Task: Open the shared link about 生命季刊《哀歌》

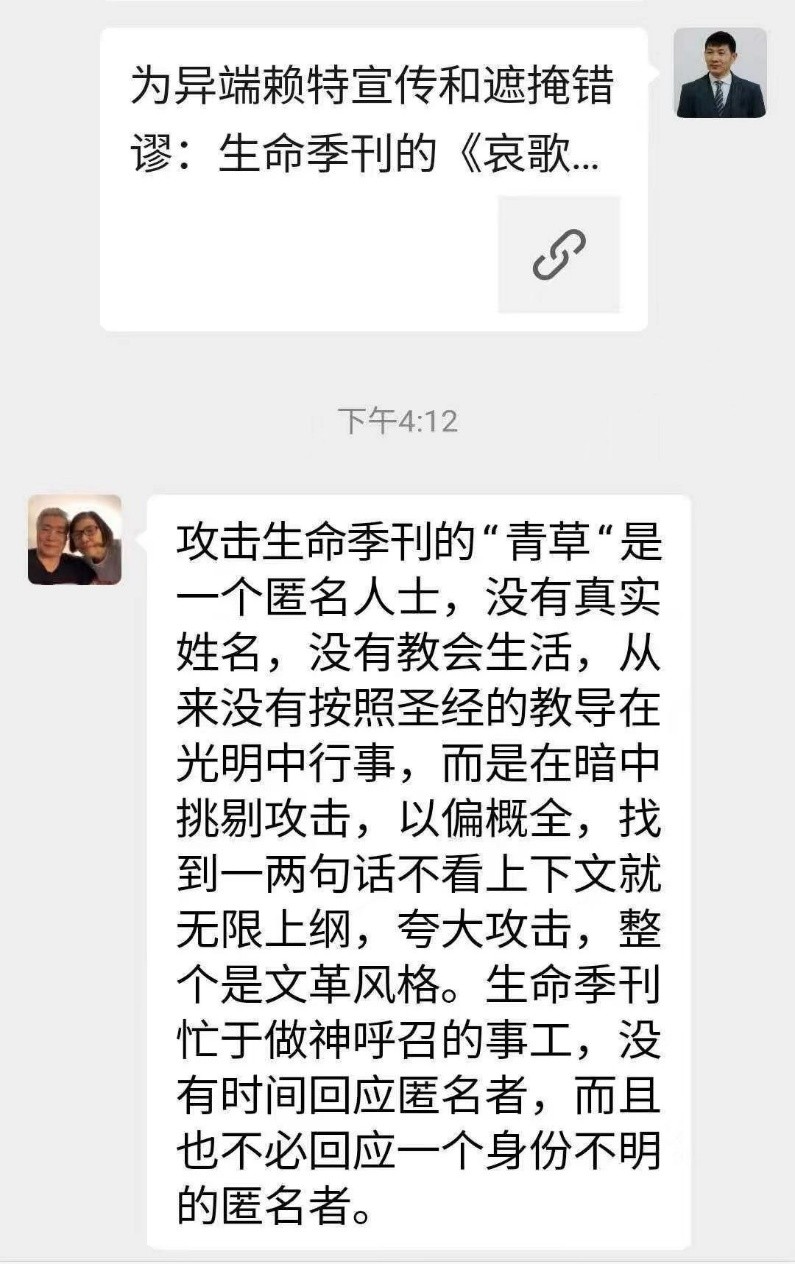Action: pyautogui.click(x=373, y=180)
